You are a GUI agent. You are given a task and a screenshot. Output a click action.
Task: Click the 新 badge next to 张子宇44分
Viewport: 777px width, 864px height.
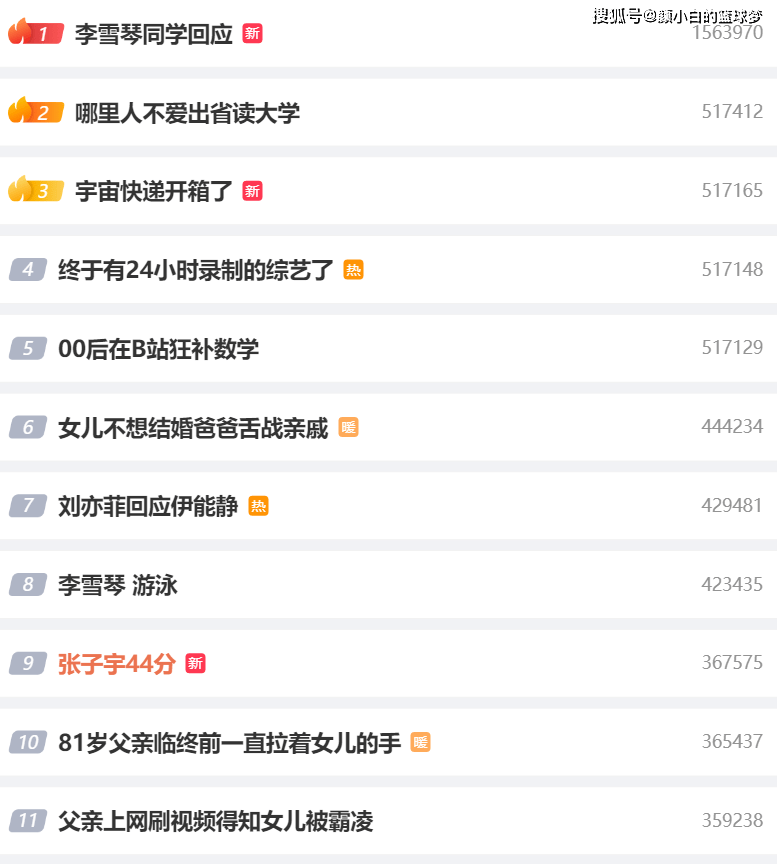coord(196,663)
